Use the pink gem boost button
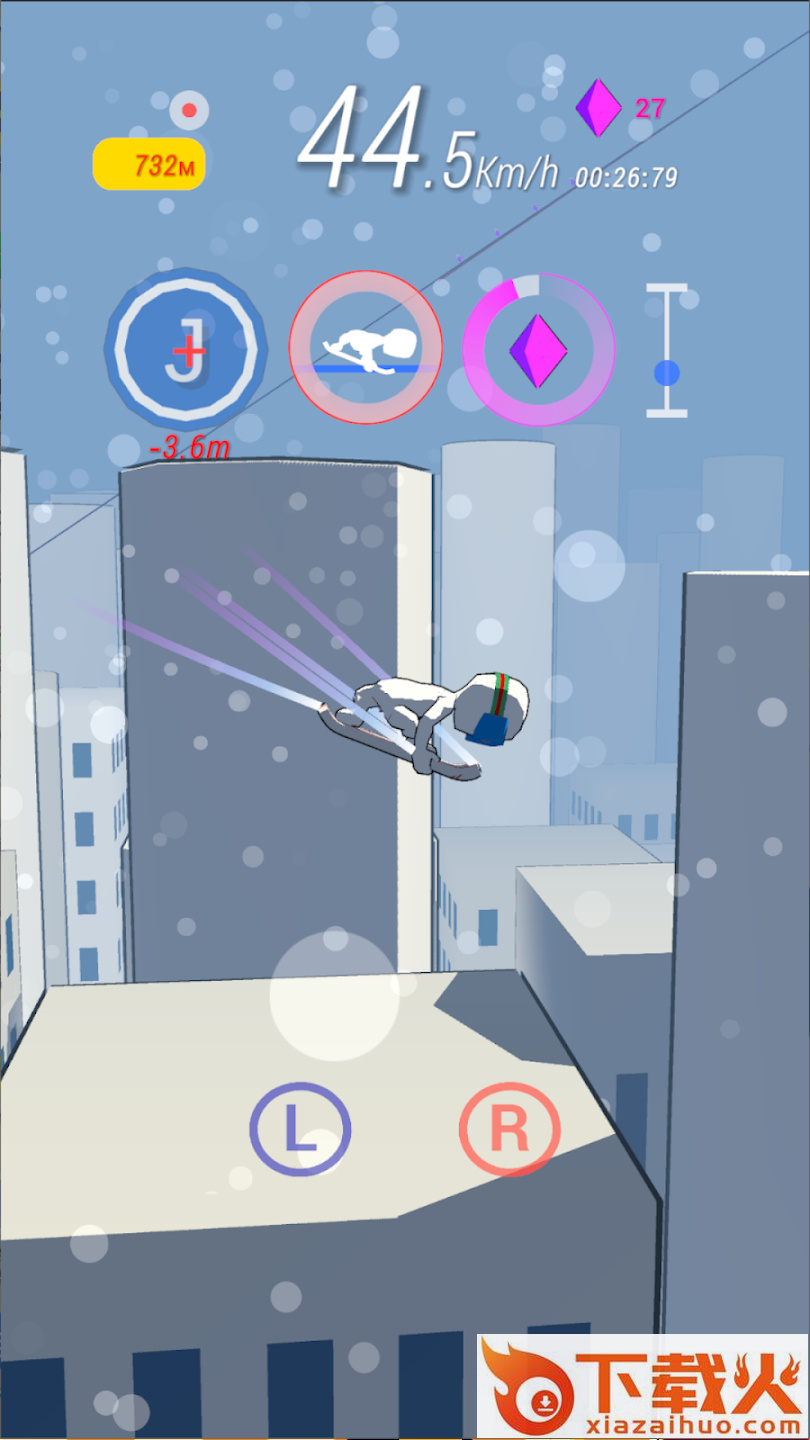The width and height of the screenshot is (810, 1440). point(538,350)
